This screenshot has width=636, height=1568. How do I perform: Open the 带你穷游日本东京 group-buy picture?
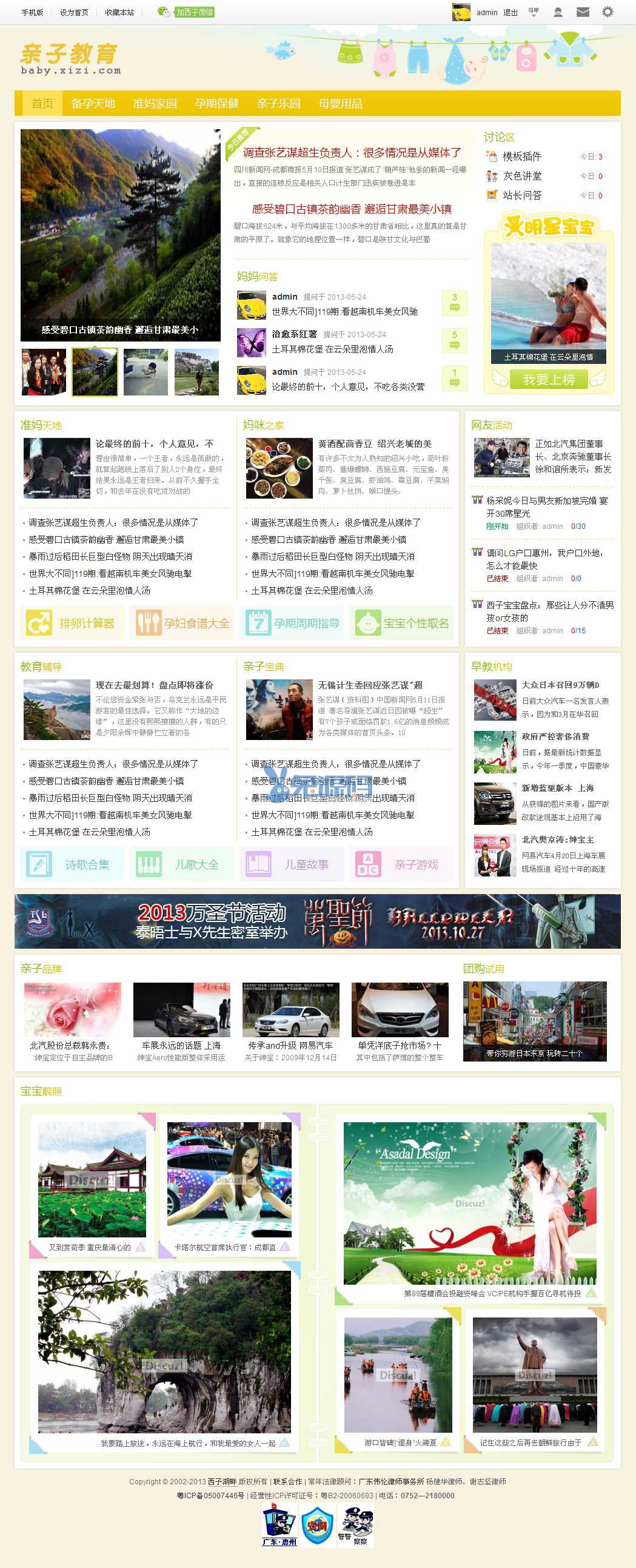[534, 1021]
